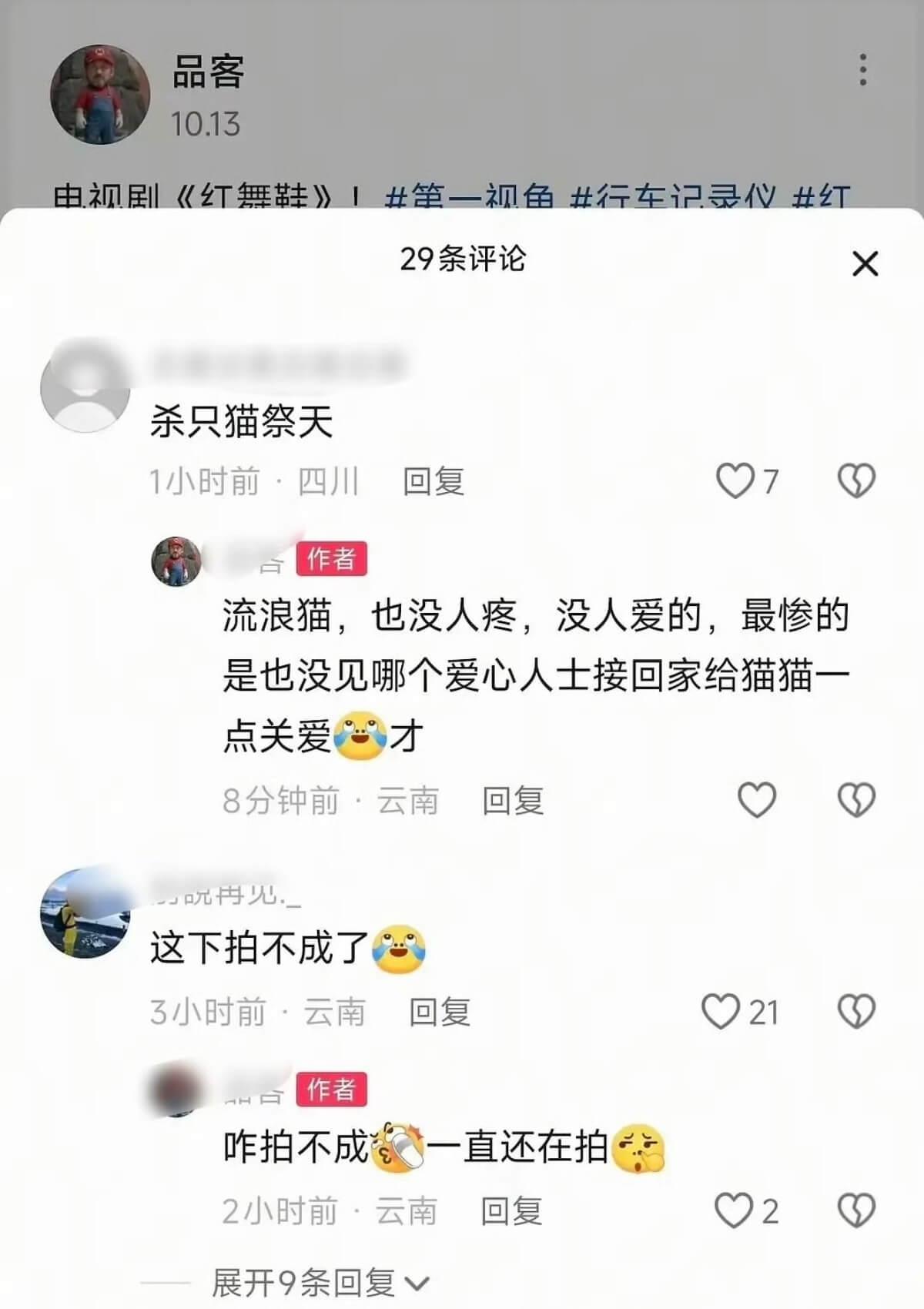Like the author's 流浪猫 reply

click(x=757, y=799)
